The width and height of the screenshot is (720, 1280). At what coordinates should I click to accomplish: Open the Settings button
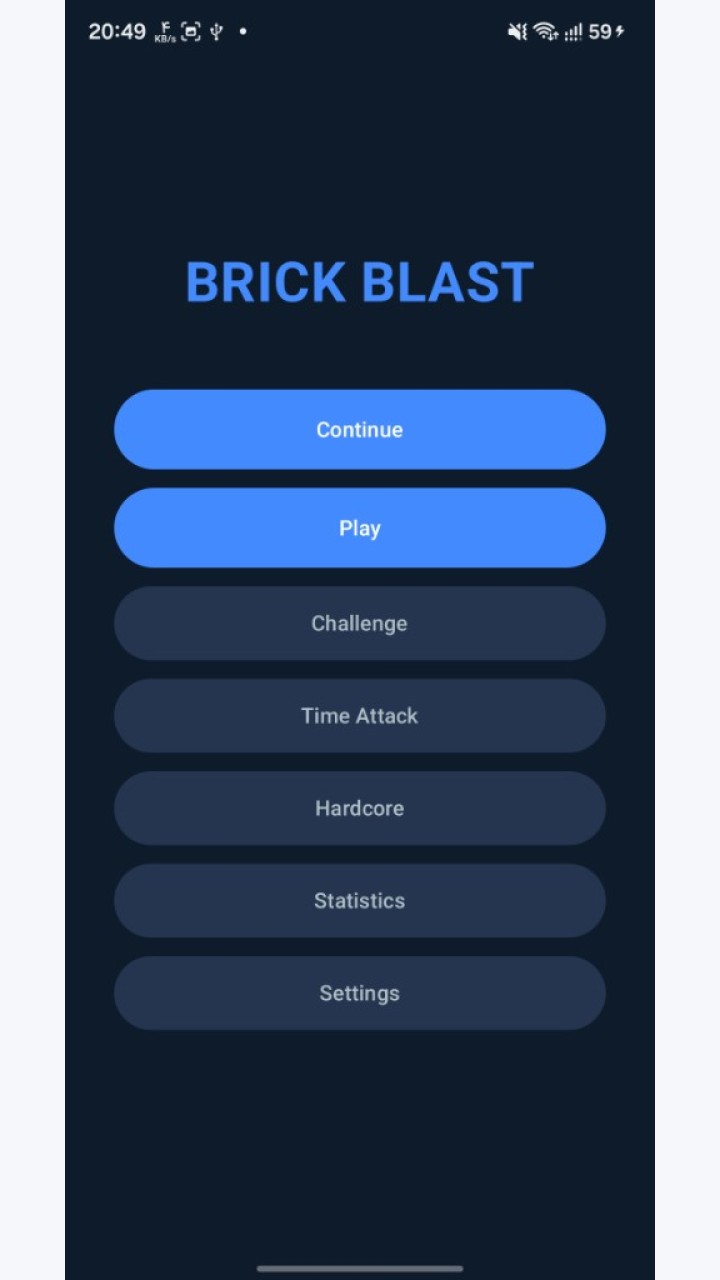[x=359, y=993]
